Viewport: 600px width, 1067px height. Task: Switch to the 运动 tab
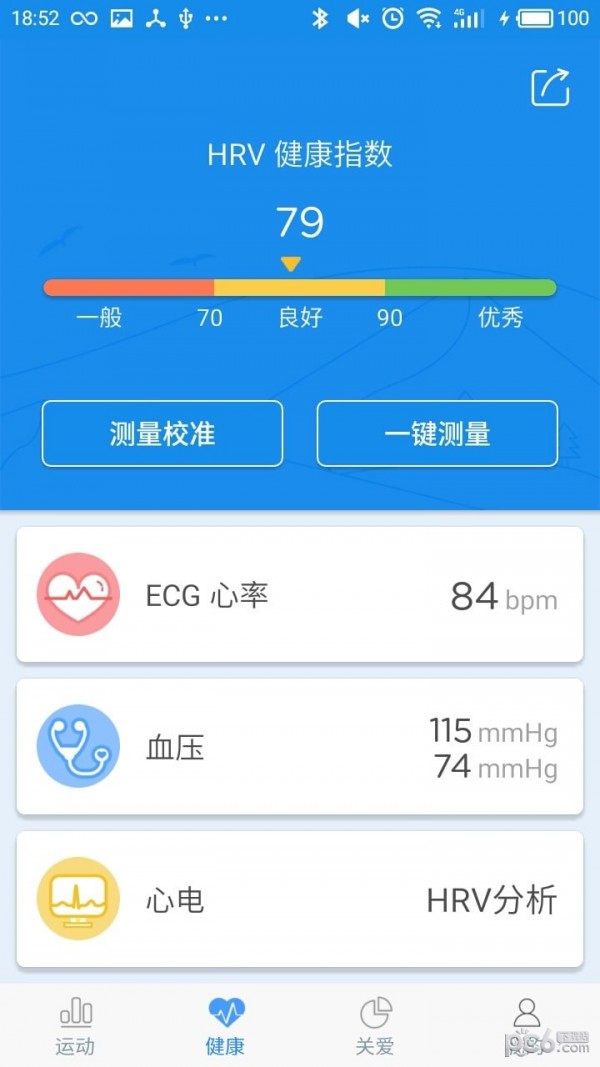75,1025
